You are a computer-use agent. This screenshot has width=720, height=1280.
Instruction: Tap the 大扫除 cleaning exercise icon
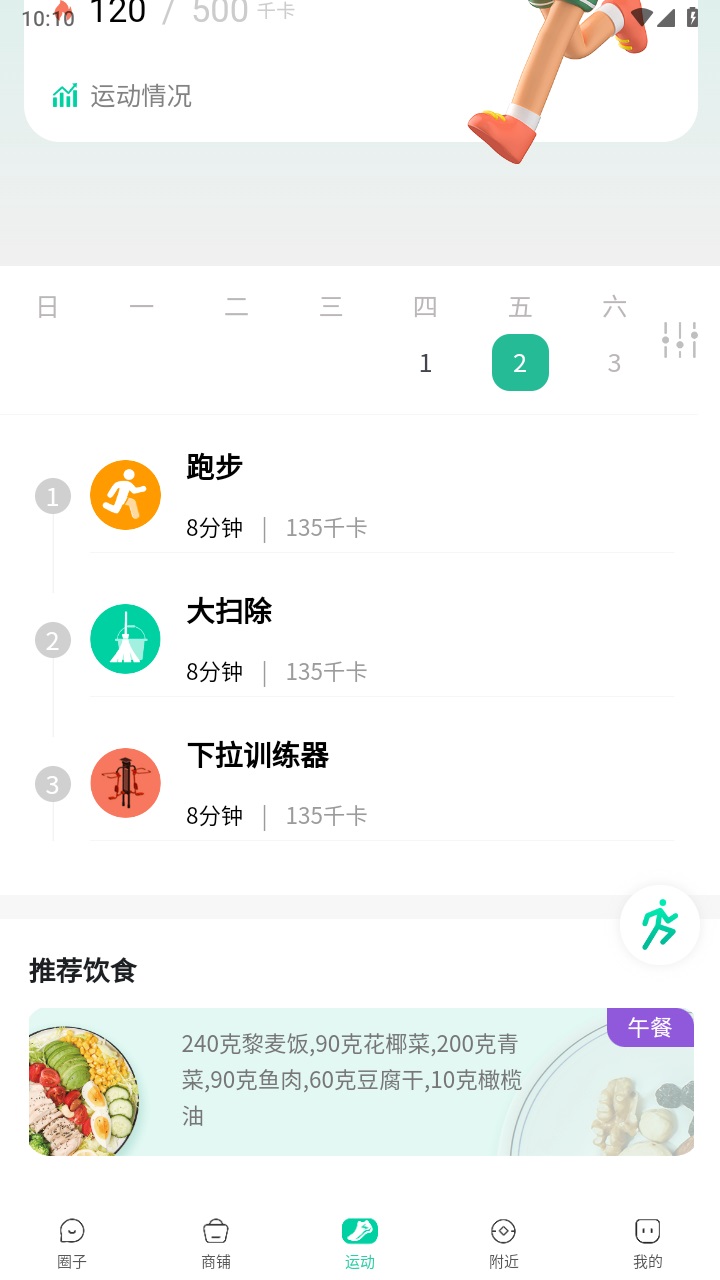tap(125, 638)
